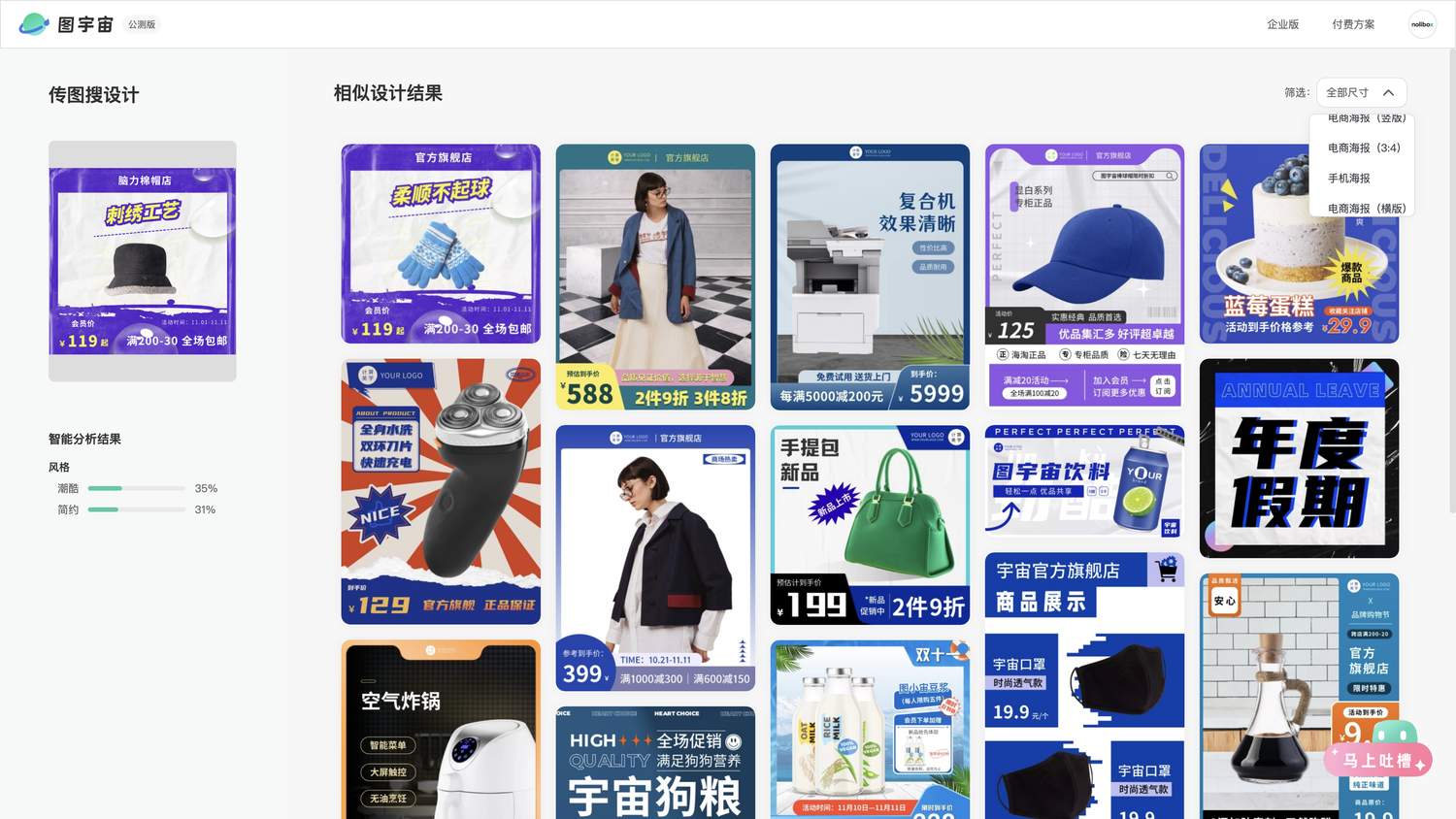Screen dimensions: 1456x819
Task: Tap the uploaded 脑力棉帽店 image
Action: pyautogui.click(x=143, y=261)
